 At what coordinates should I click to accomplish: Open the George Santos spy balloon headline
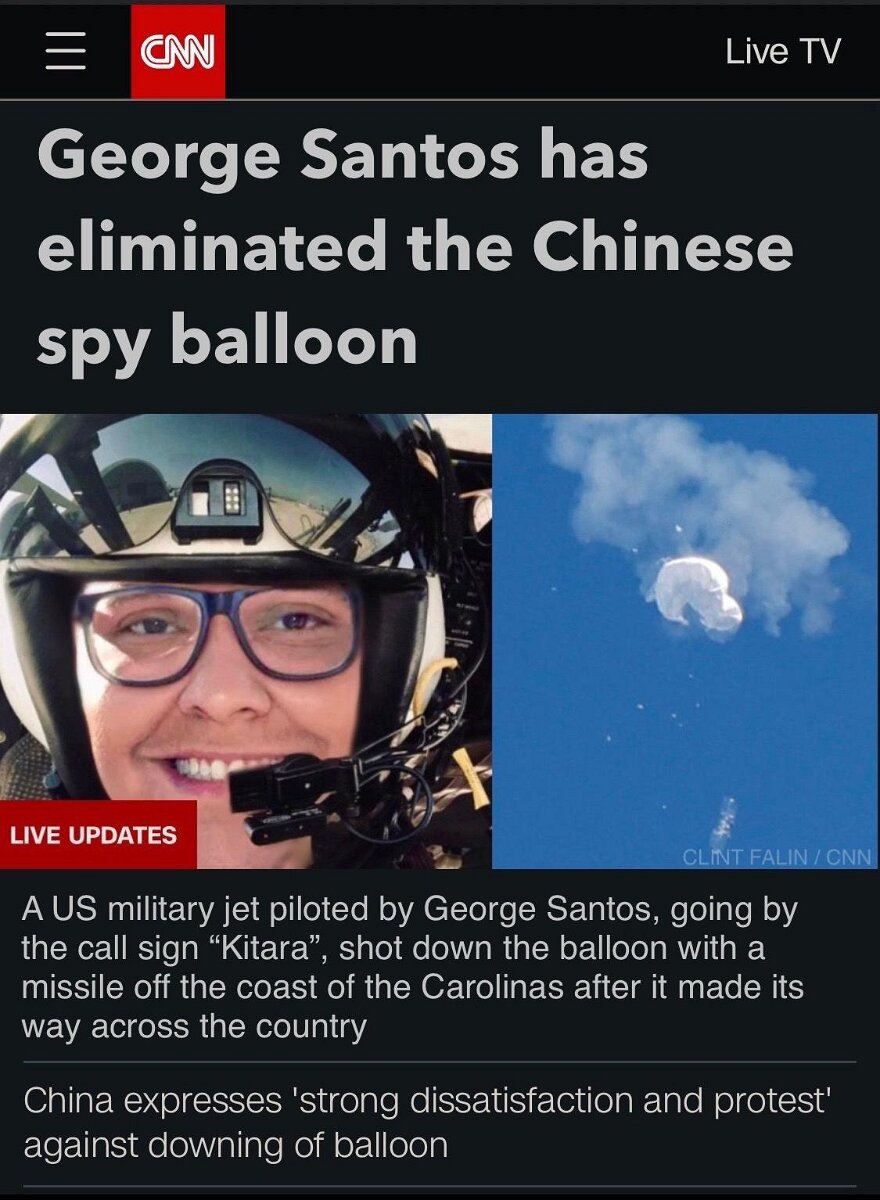[x=415, y=248]
